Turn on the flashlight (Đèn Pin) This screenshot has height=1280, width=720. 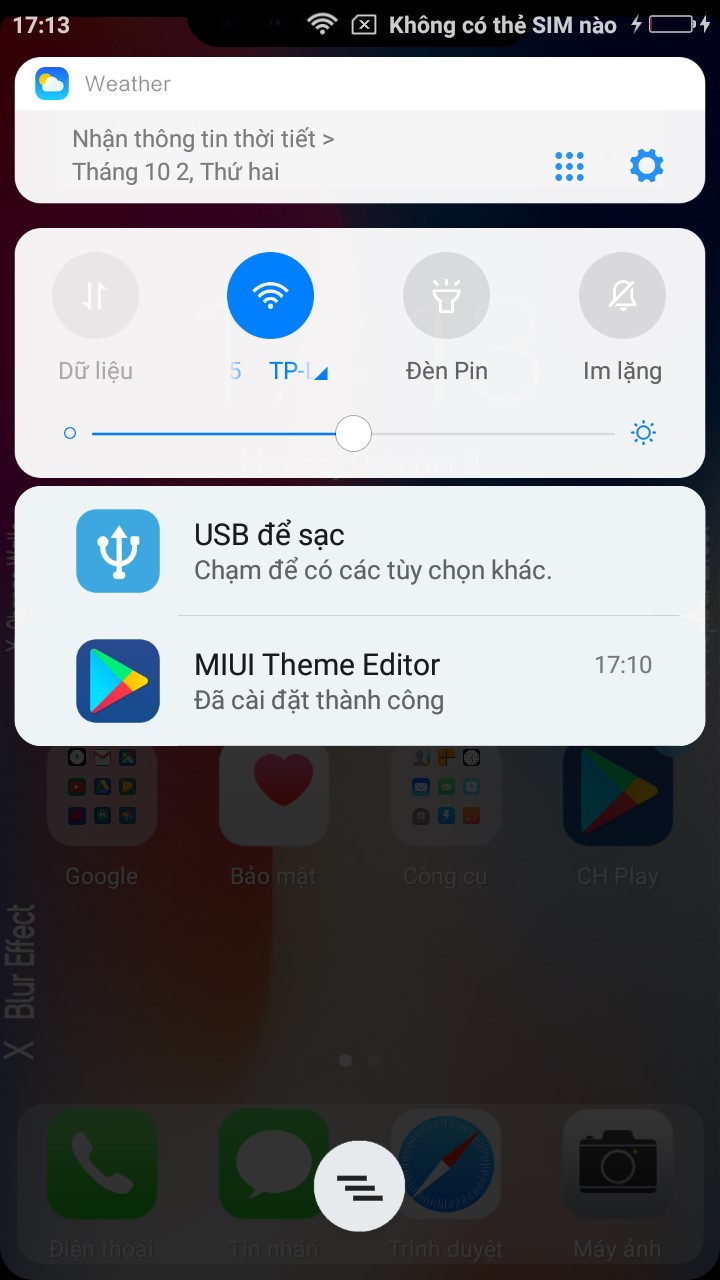(446, 296)
